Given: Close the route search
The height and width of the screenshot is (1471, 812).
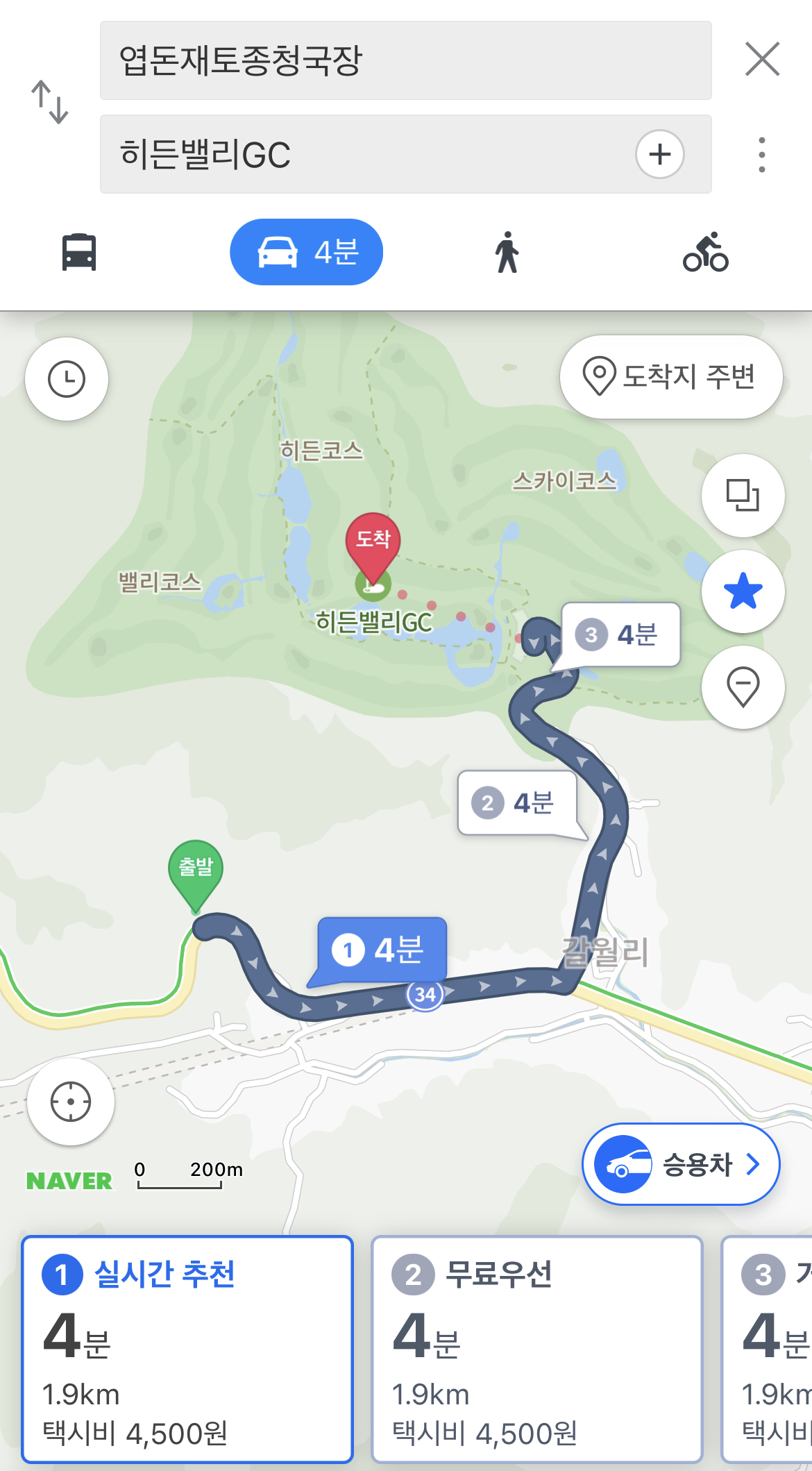Looking at the screenshot, I should 762,59.
